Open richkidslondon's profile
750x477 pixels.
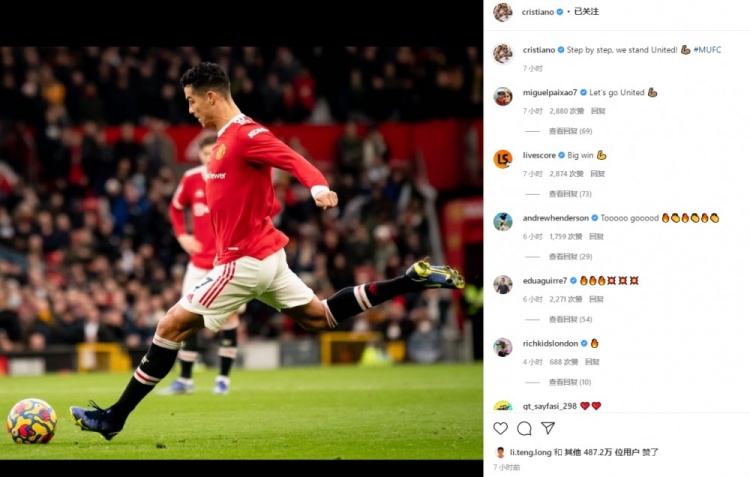pyautogui.click(x=550, y=343)
